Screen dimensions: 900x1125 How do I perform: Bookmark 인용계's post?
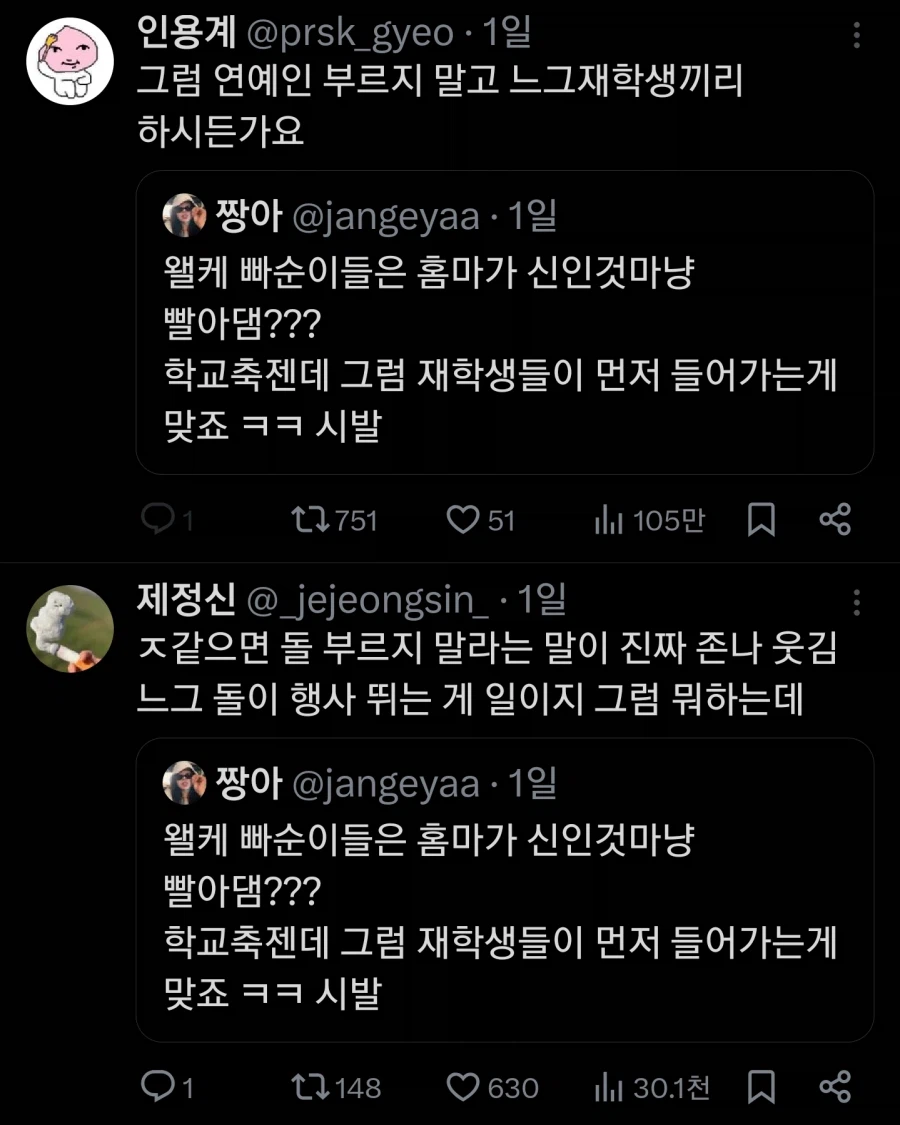[x=761, y=519]
